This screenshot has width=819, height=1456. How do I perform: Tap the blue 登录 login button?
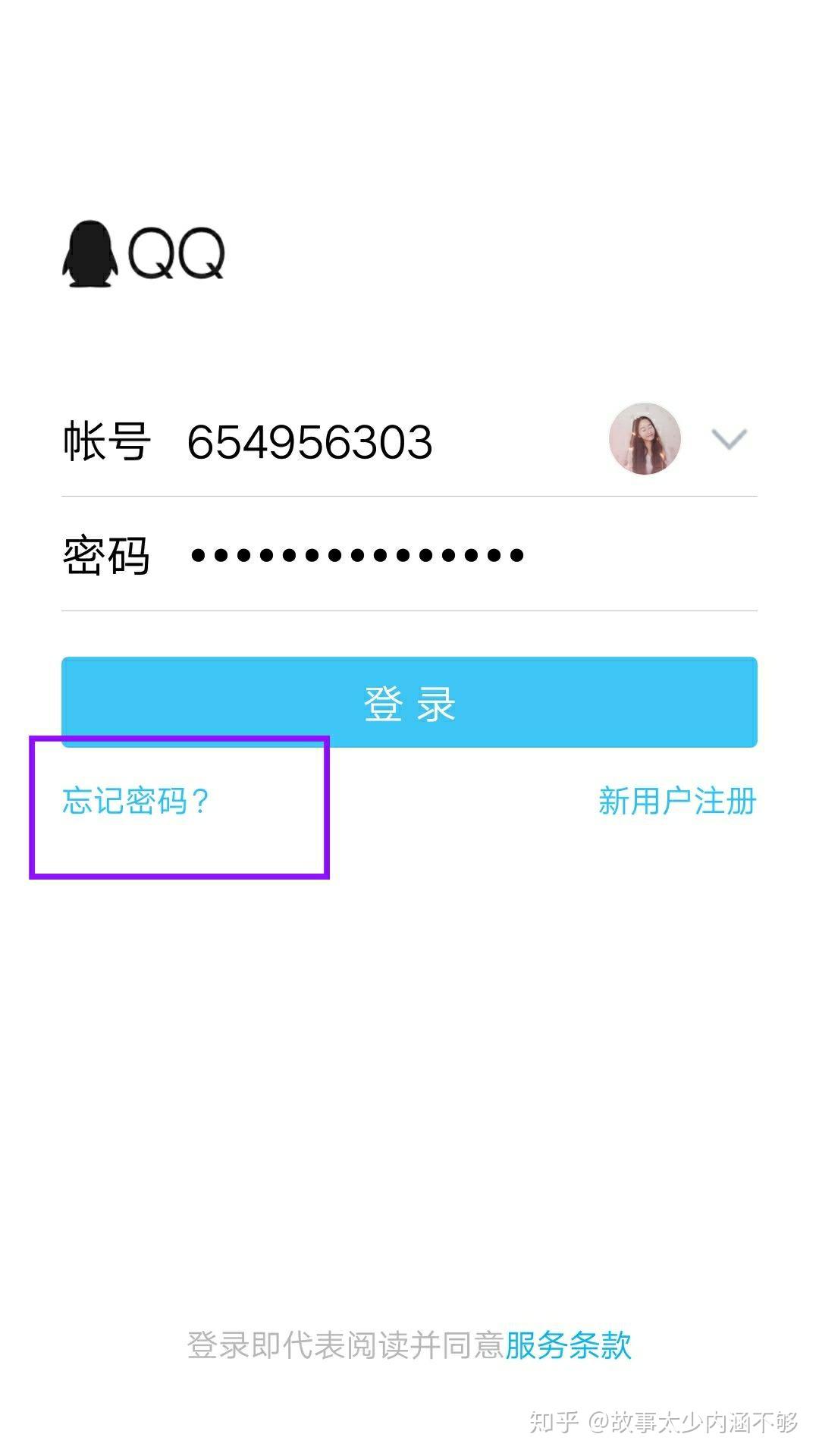[x=409, y=702]
